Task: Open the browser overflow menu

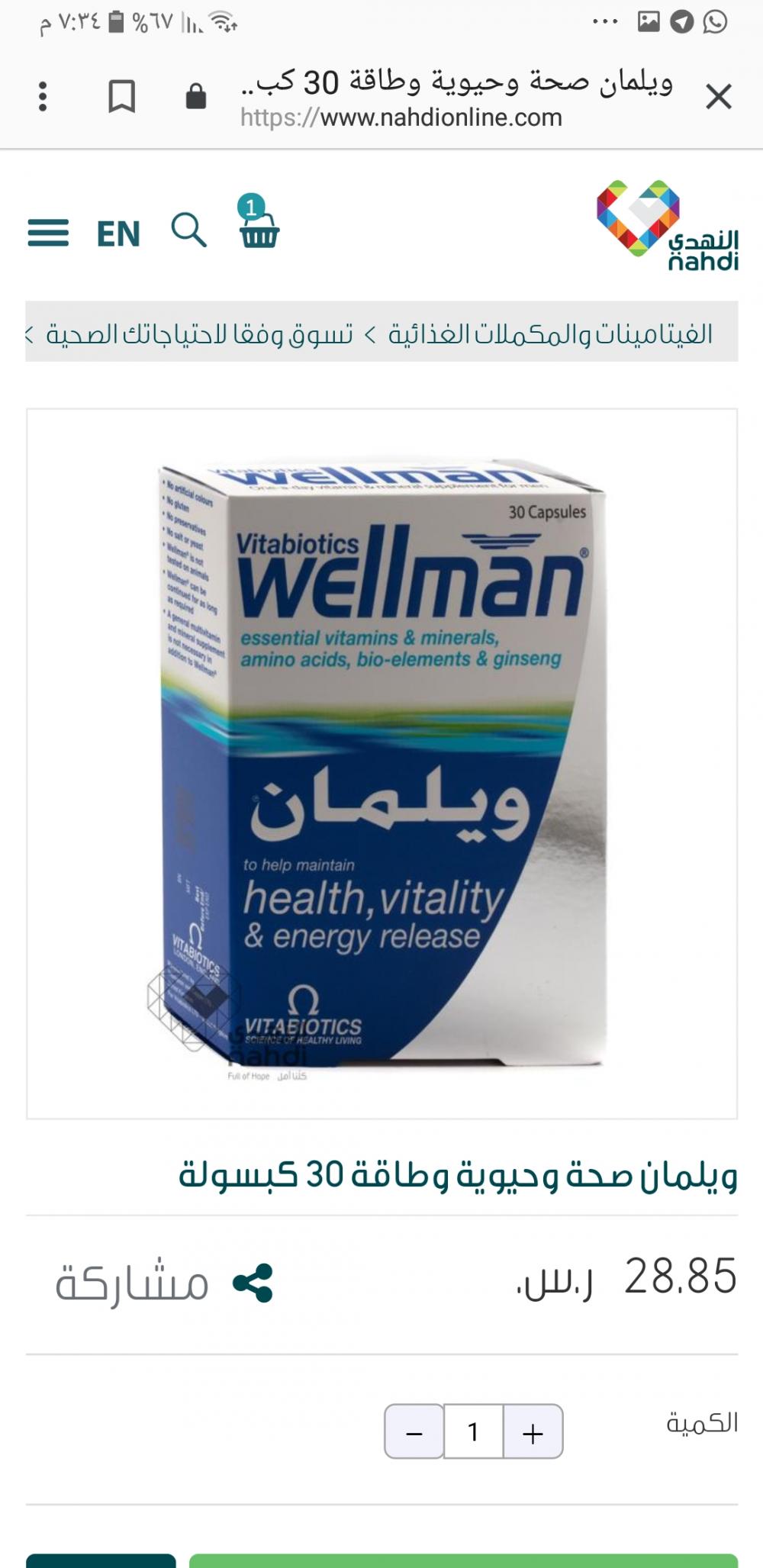Action: point(43,97)
